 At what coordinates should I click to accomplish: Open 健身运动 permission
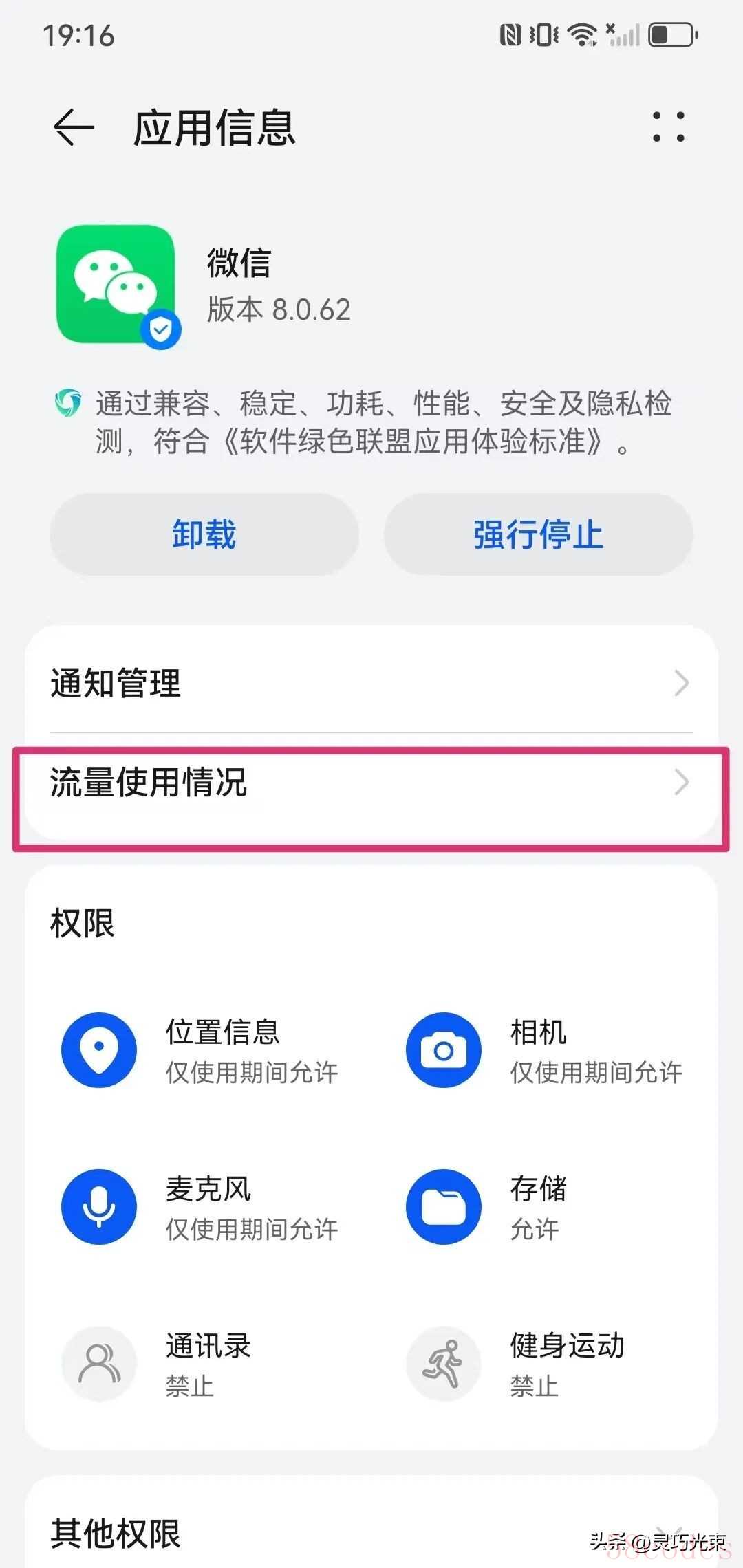point(543,1364)
